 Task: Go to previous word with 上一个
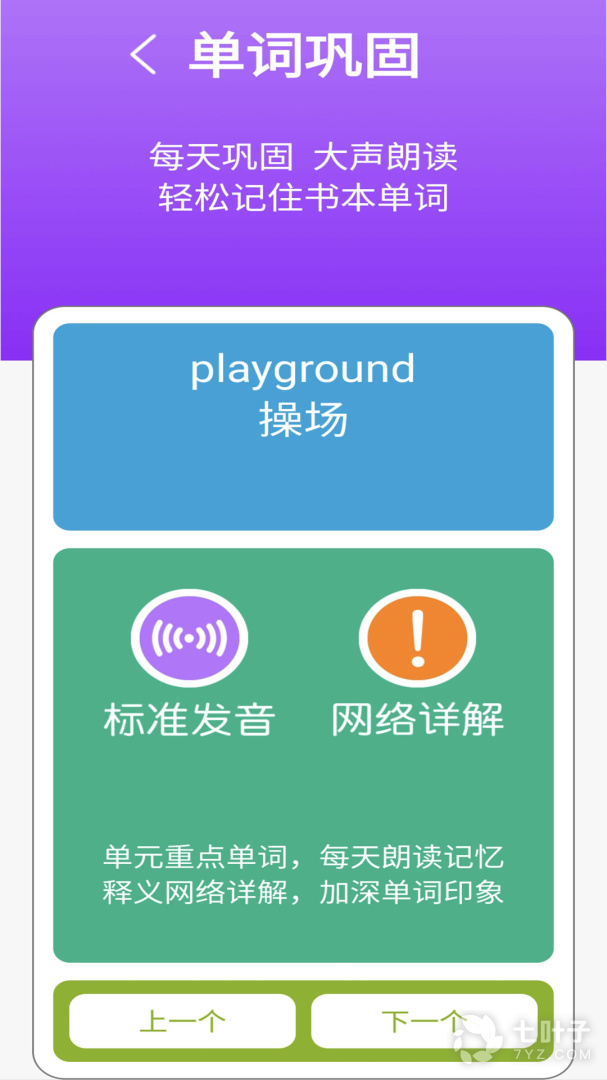coord(183,1021)
